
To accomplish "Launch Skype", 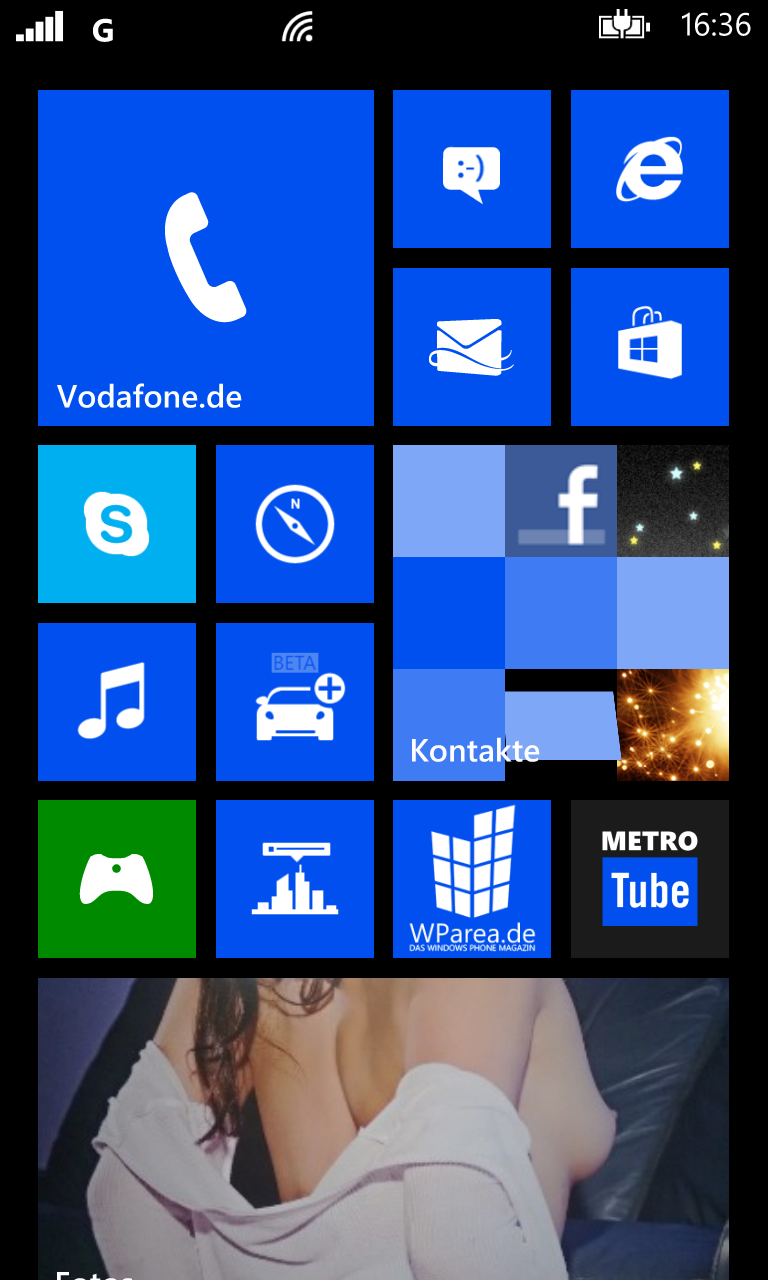I will click(117, 524).
